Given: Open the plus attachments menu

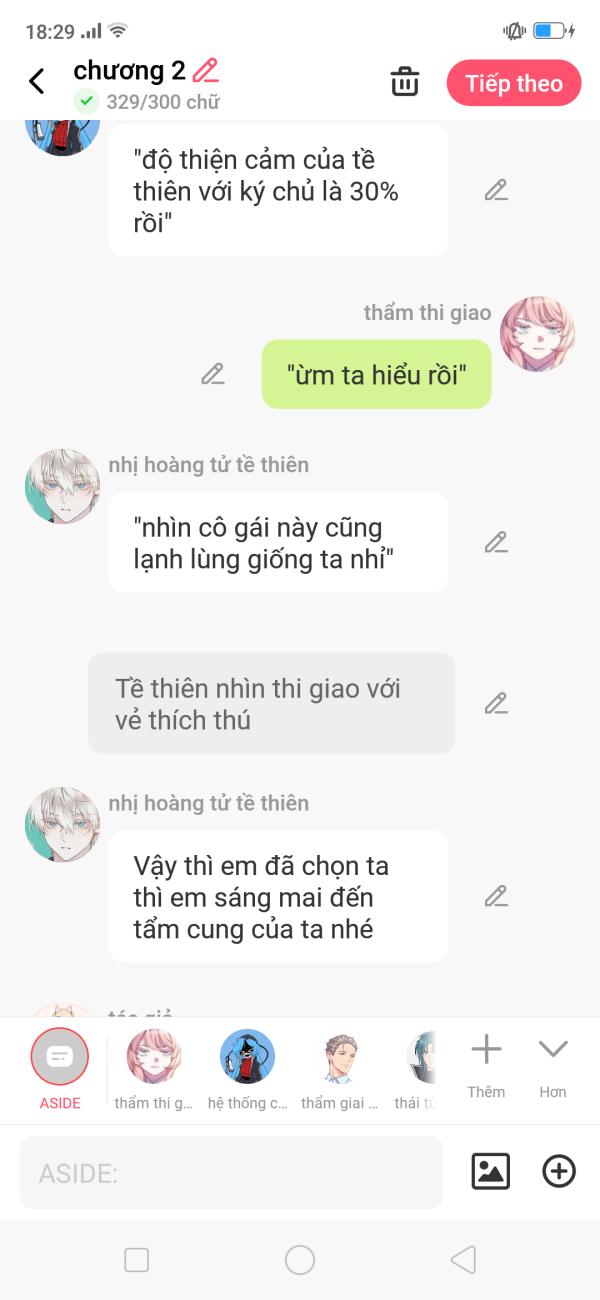Looking at the screenshot, I should click(x=559, y=1171).
